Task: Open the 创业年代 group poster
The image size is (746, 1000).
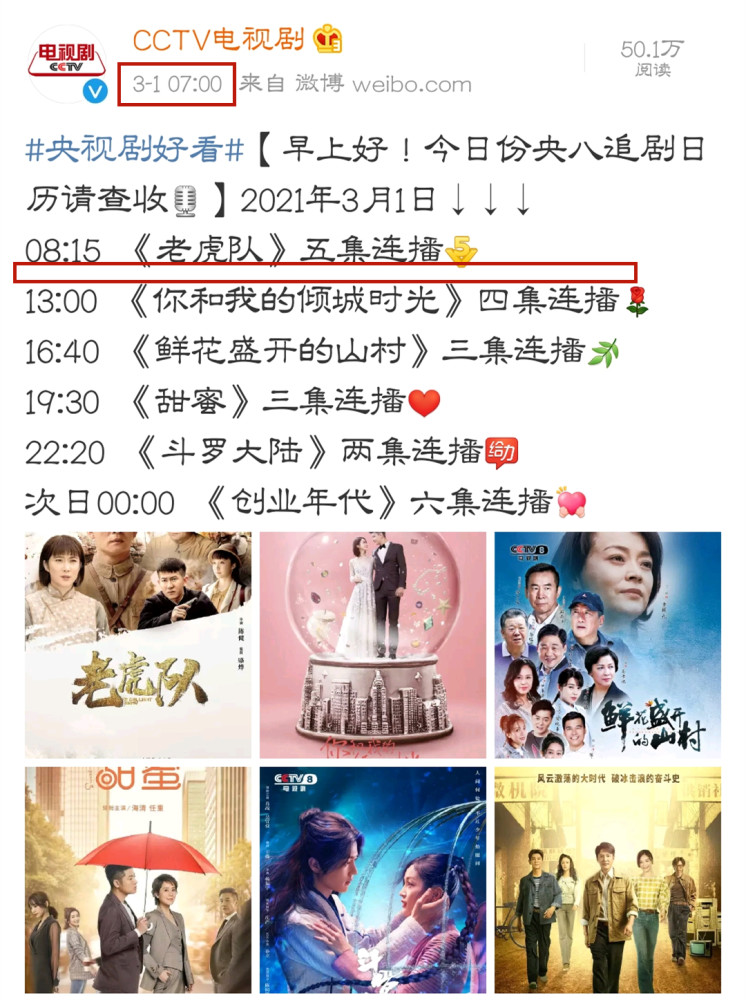Action: coord(608,880)
